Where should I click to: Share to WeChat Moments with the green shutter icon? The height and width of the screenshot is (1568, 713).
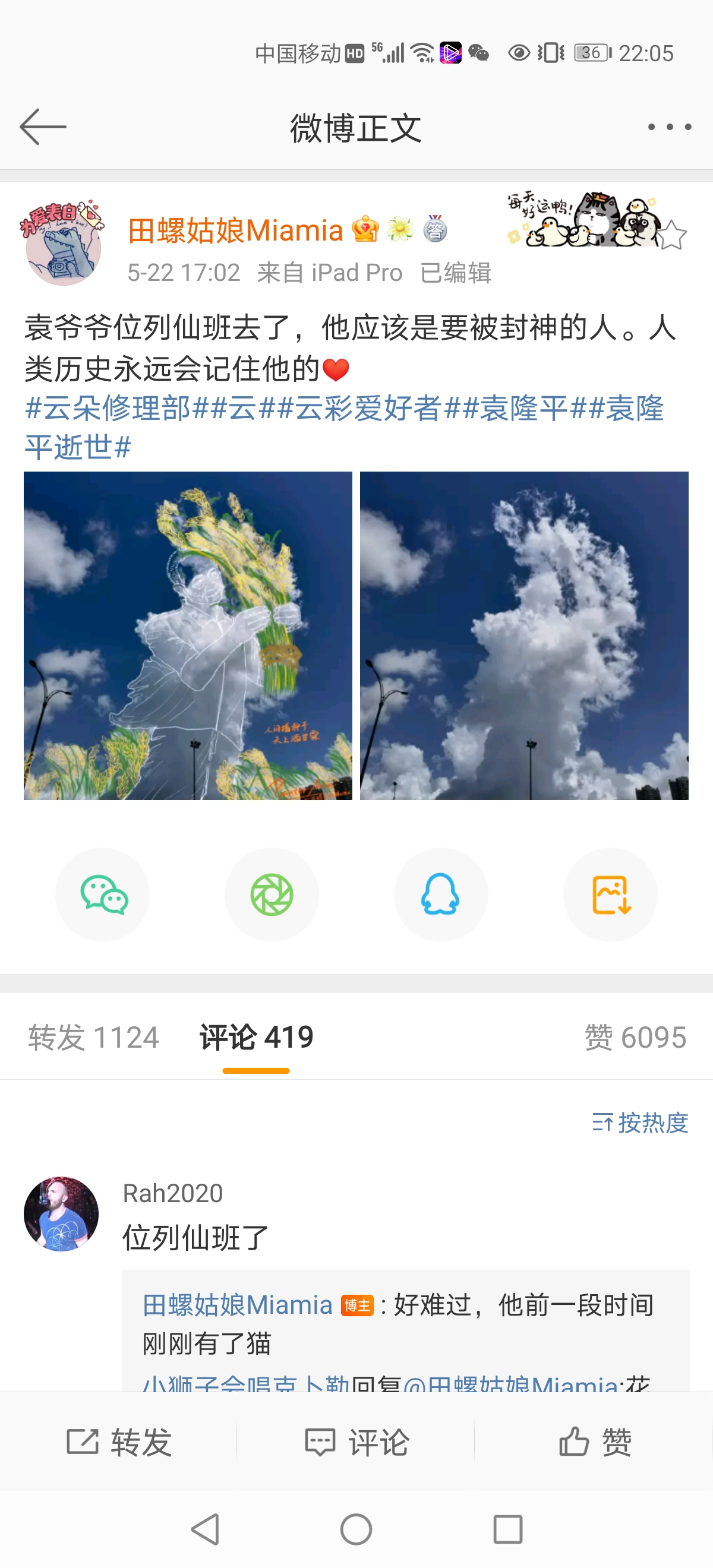click(x=272, y=894)
